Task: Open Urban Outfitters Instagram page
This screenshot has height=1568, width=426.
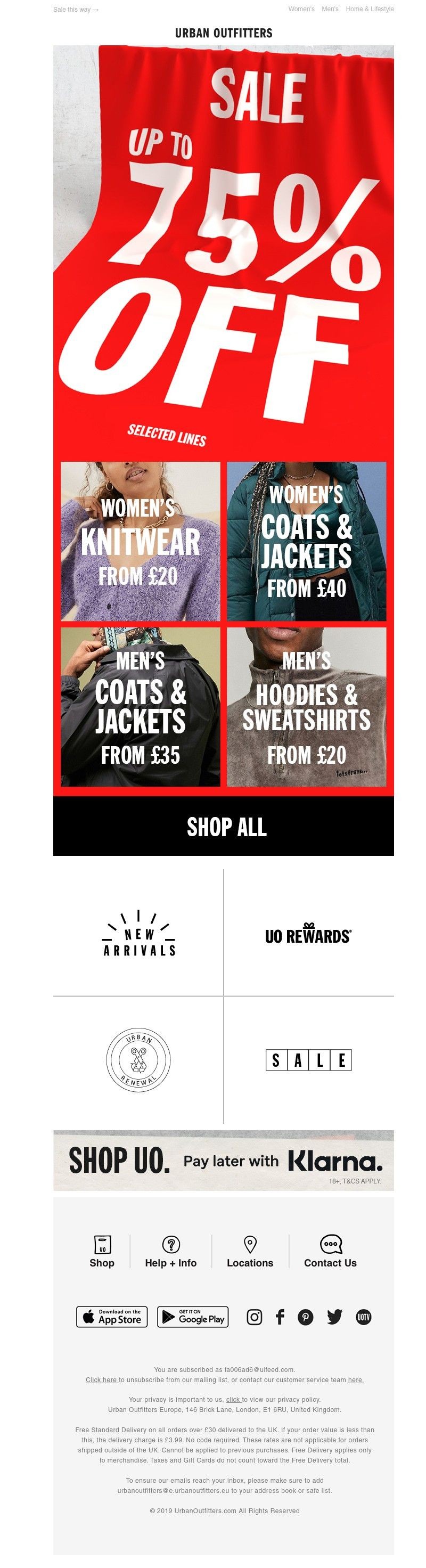Action: click(x=255, y=1317)
